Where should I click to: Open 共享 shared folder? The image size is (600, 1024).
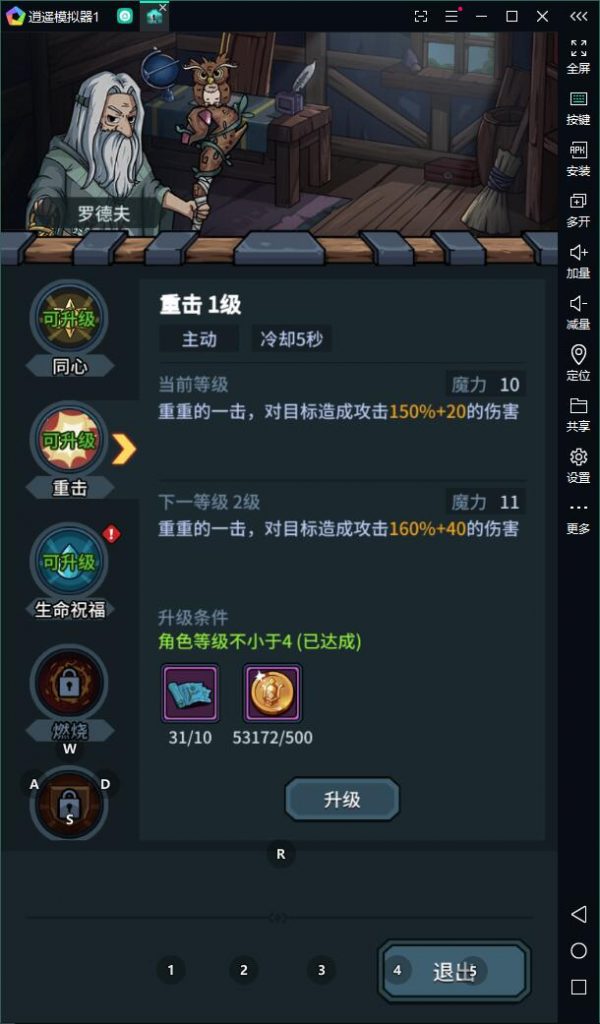click(x=578, y=415)
